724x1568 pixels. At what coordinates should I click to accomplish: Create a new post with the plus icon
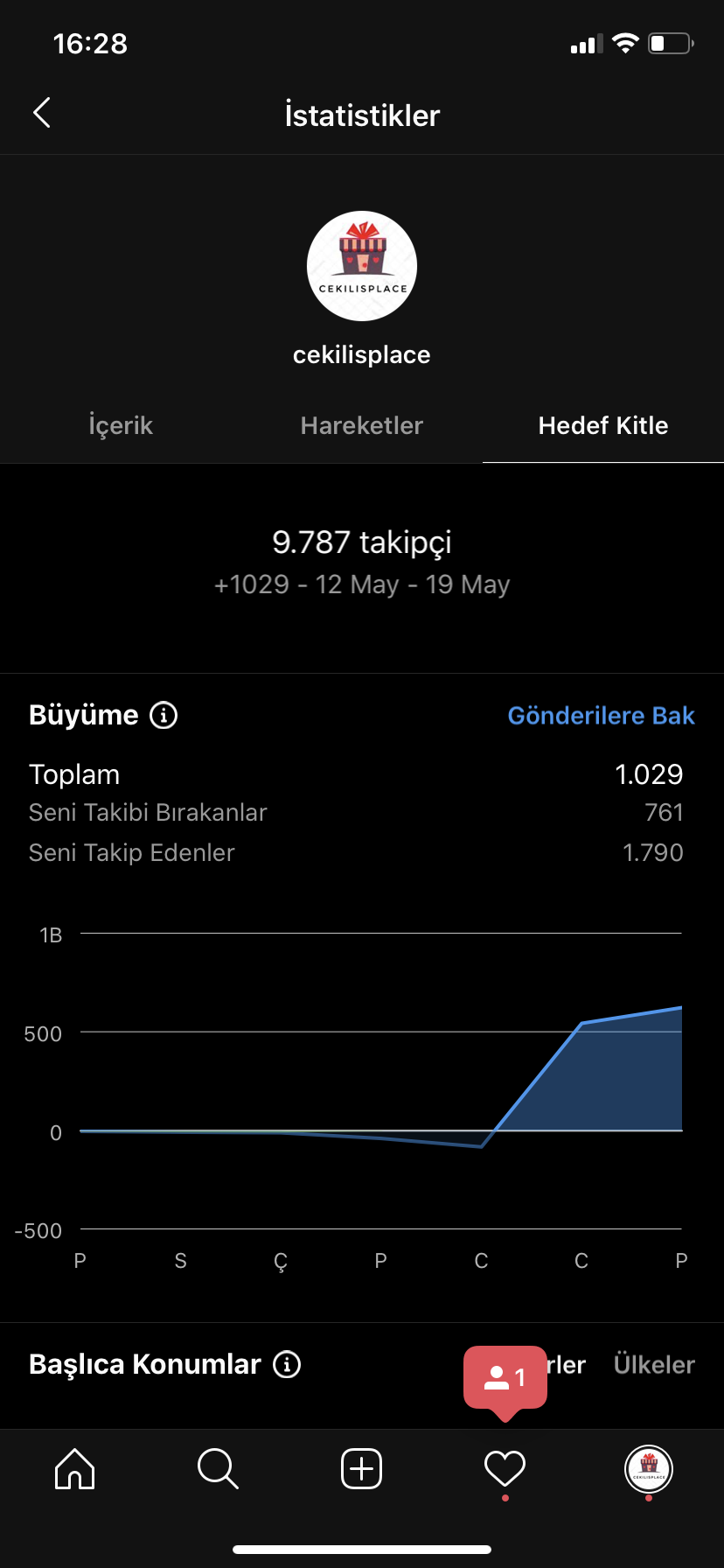361,1468
